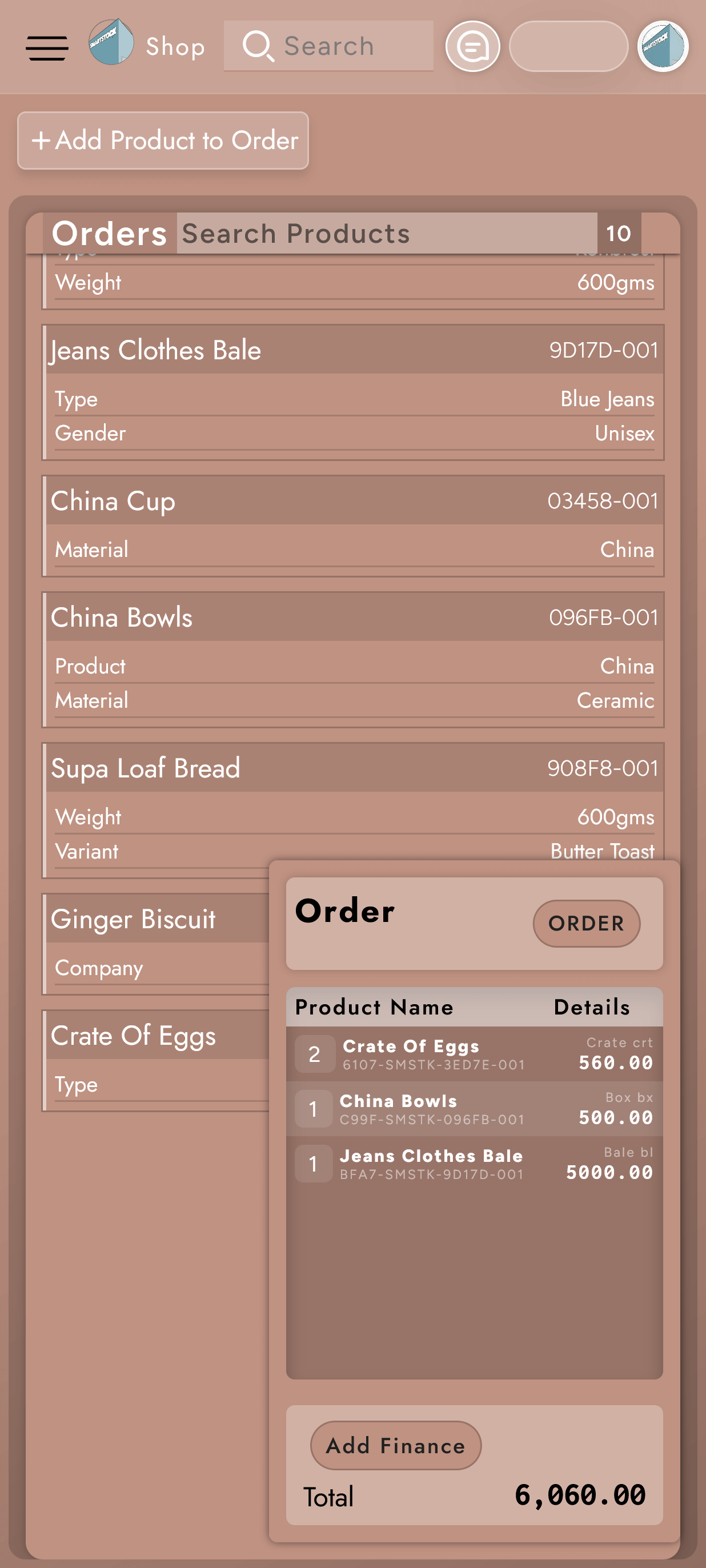Select the Jeans Clothes Bale product
The height and width of the screenshot is (1568, 706).
(x=353, y=350)
